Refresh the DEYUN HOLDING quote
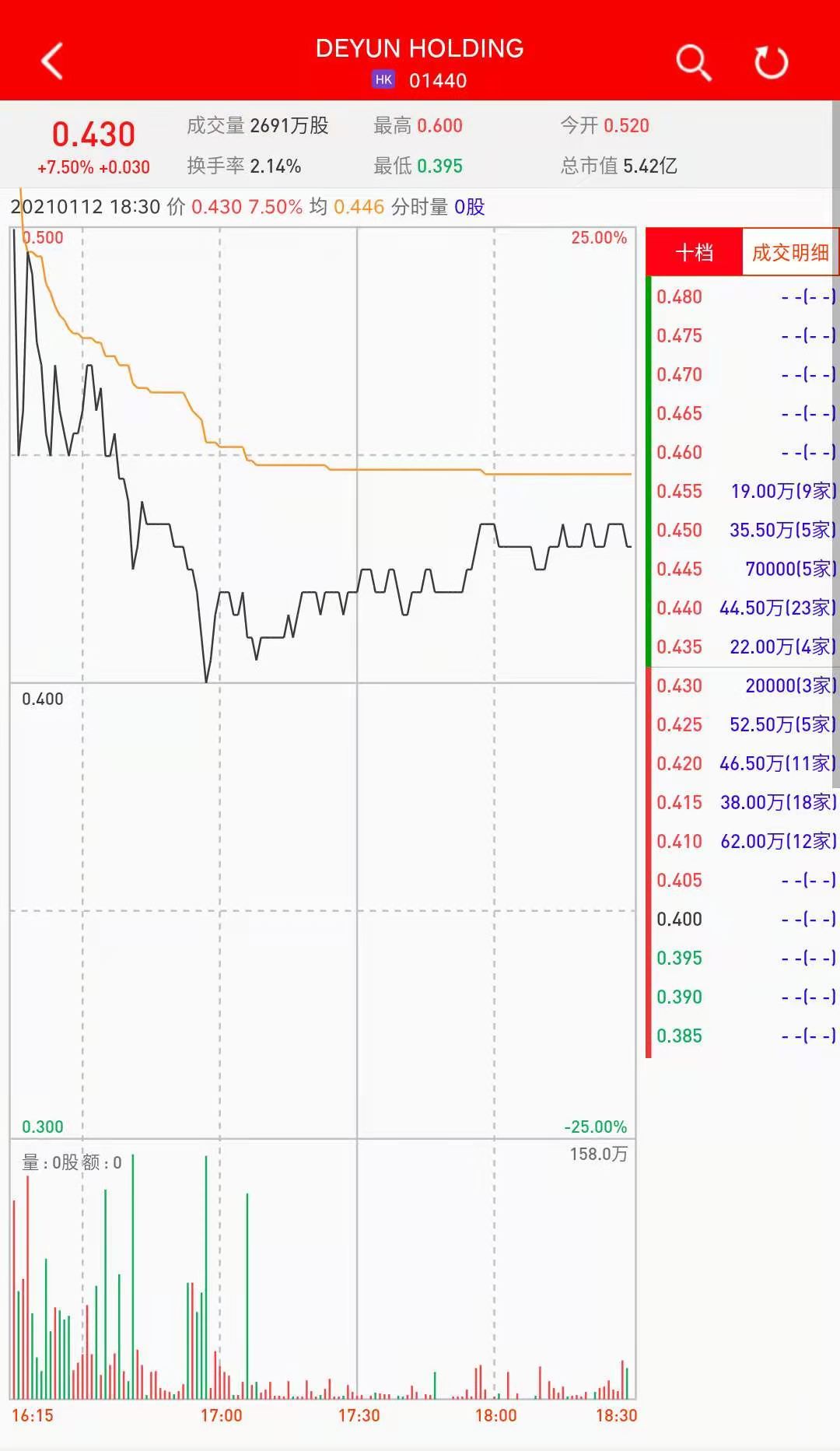 (x=771, y=62)
